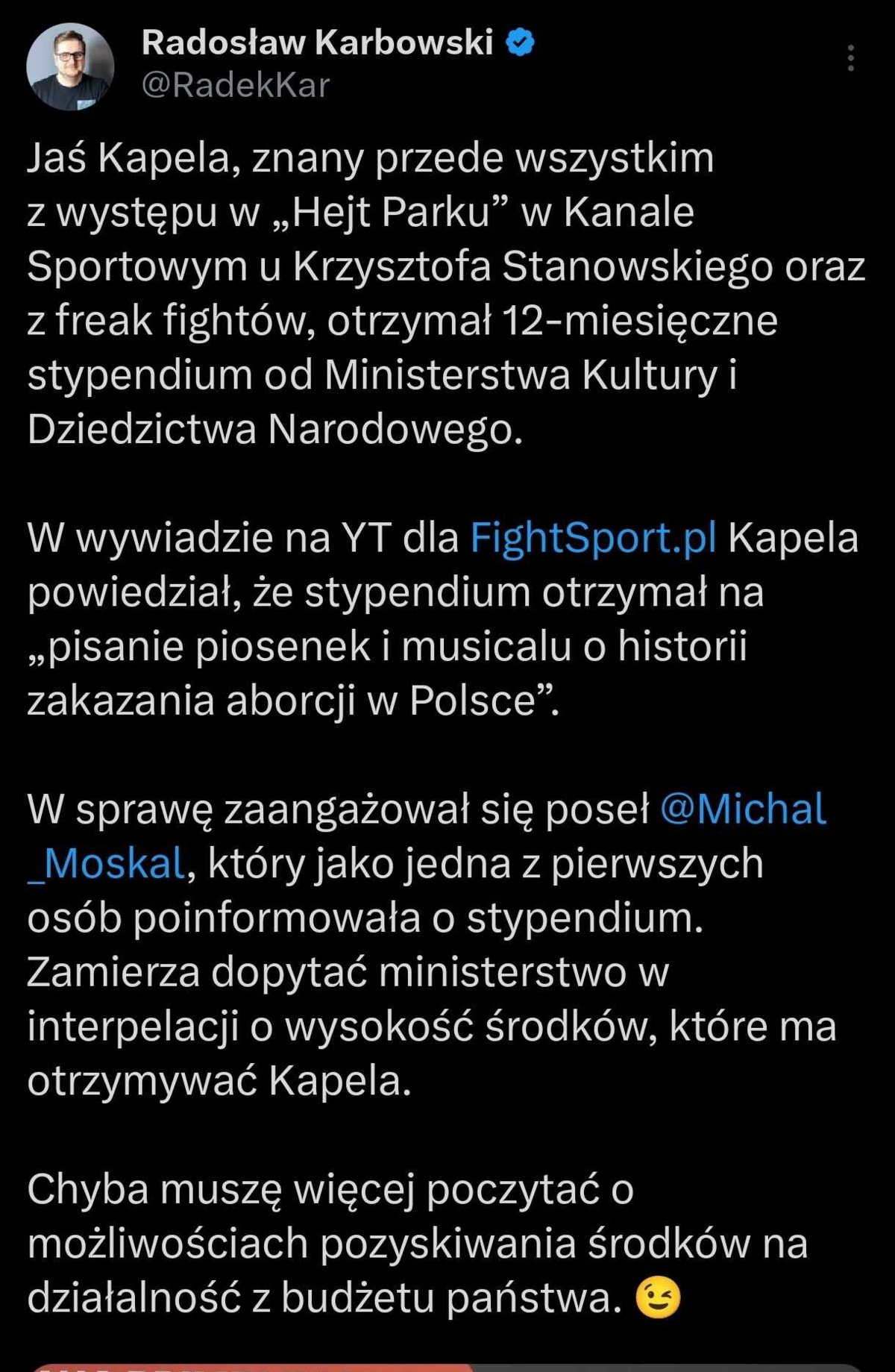This screenshot has width=895, height=1372.
Task: Open the @Michal_Moskal mention
Action: click(x=743, y=809)
